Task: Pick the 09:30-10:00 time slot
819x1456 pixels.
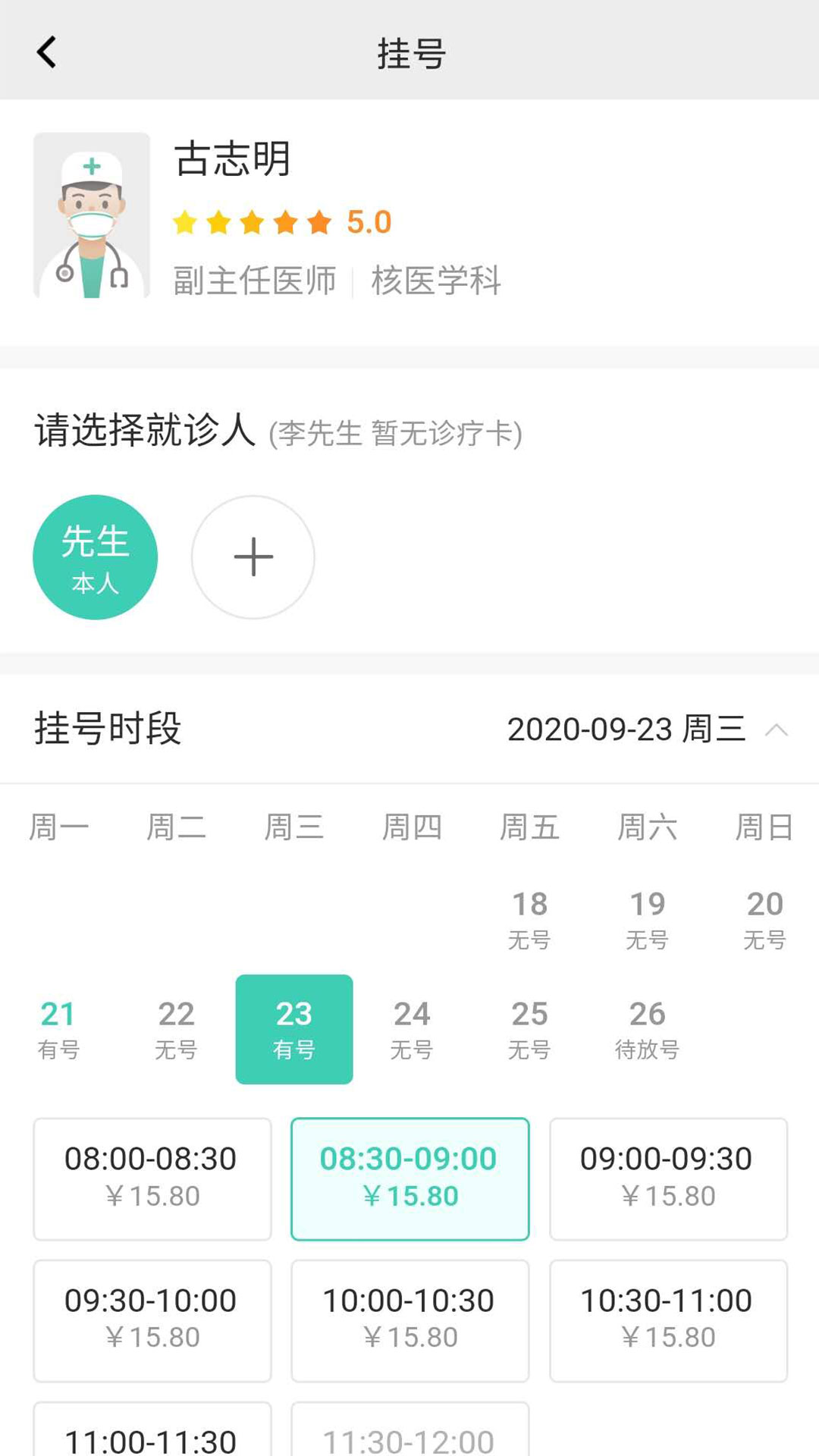Action: (x=152, y=1321)
